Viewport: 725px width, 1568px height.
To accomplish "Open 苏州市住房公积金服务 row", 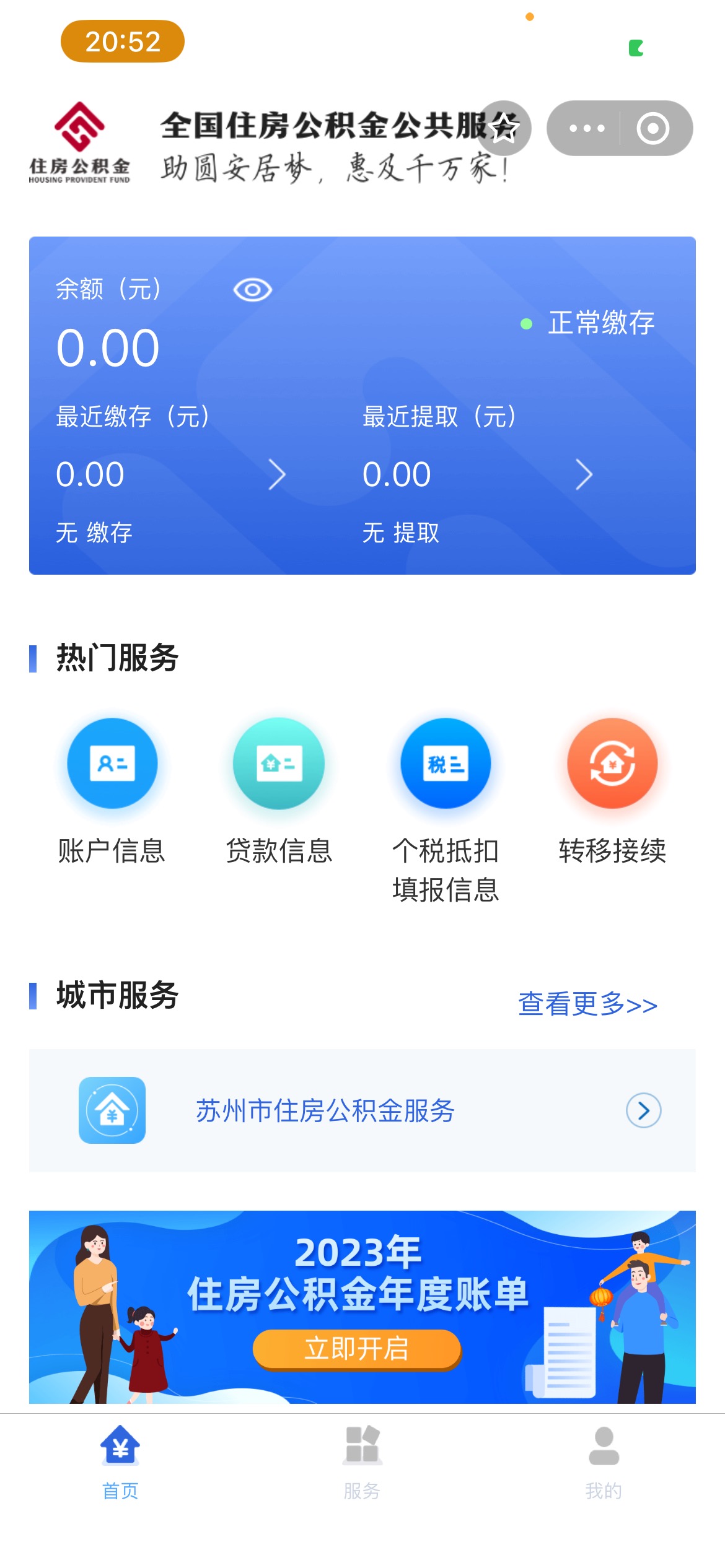I will point(362,1110).
